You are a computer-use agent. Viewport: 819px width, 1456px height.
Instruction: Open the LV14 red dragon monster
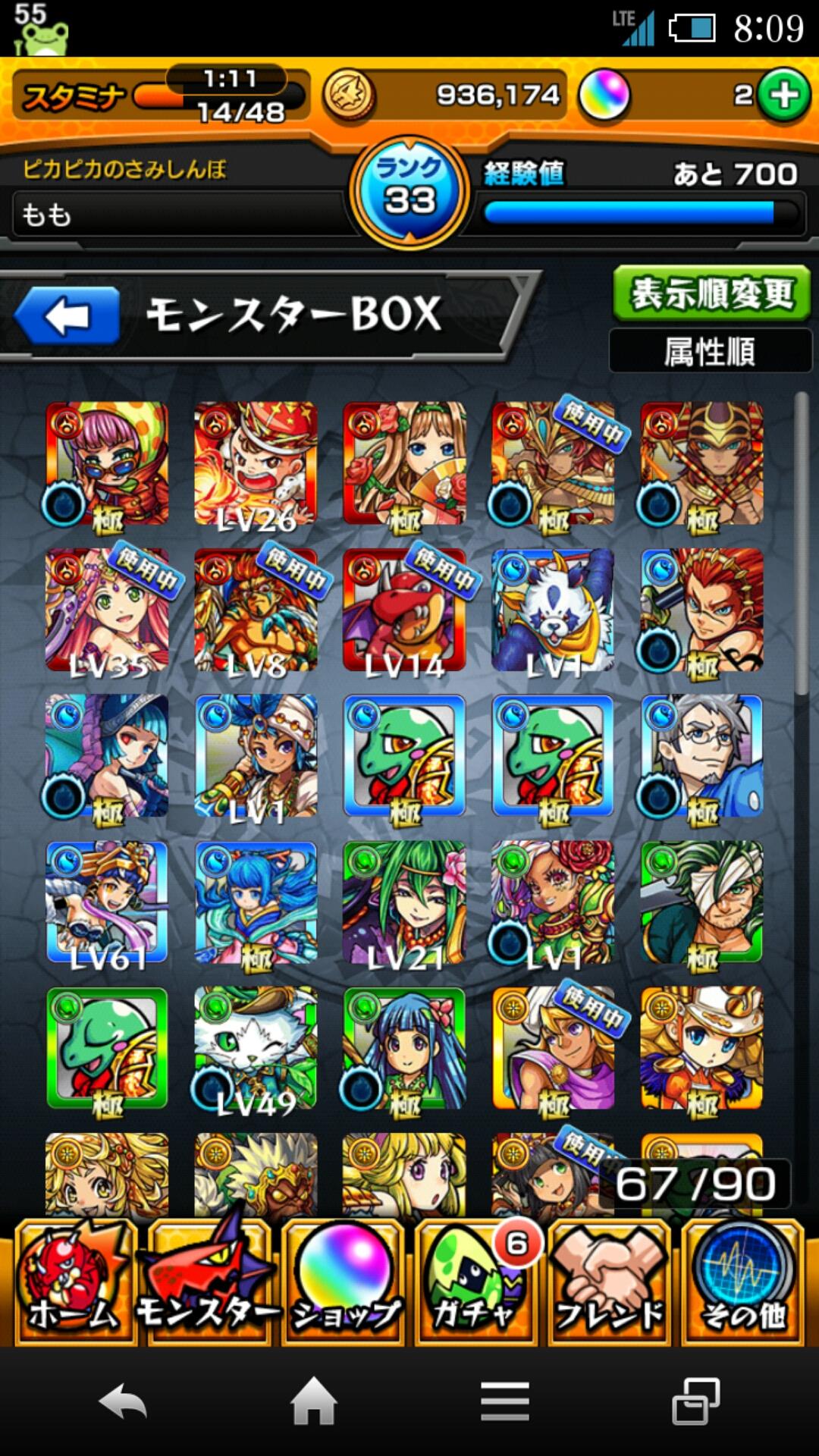pyautogui.click(x=404, y=610)
